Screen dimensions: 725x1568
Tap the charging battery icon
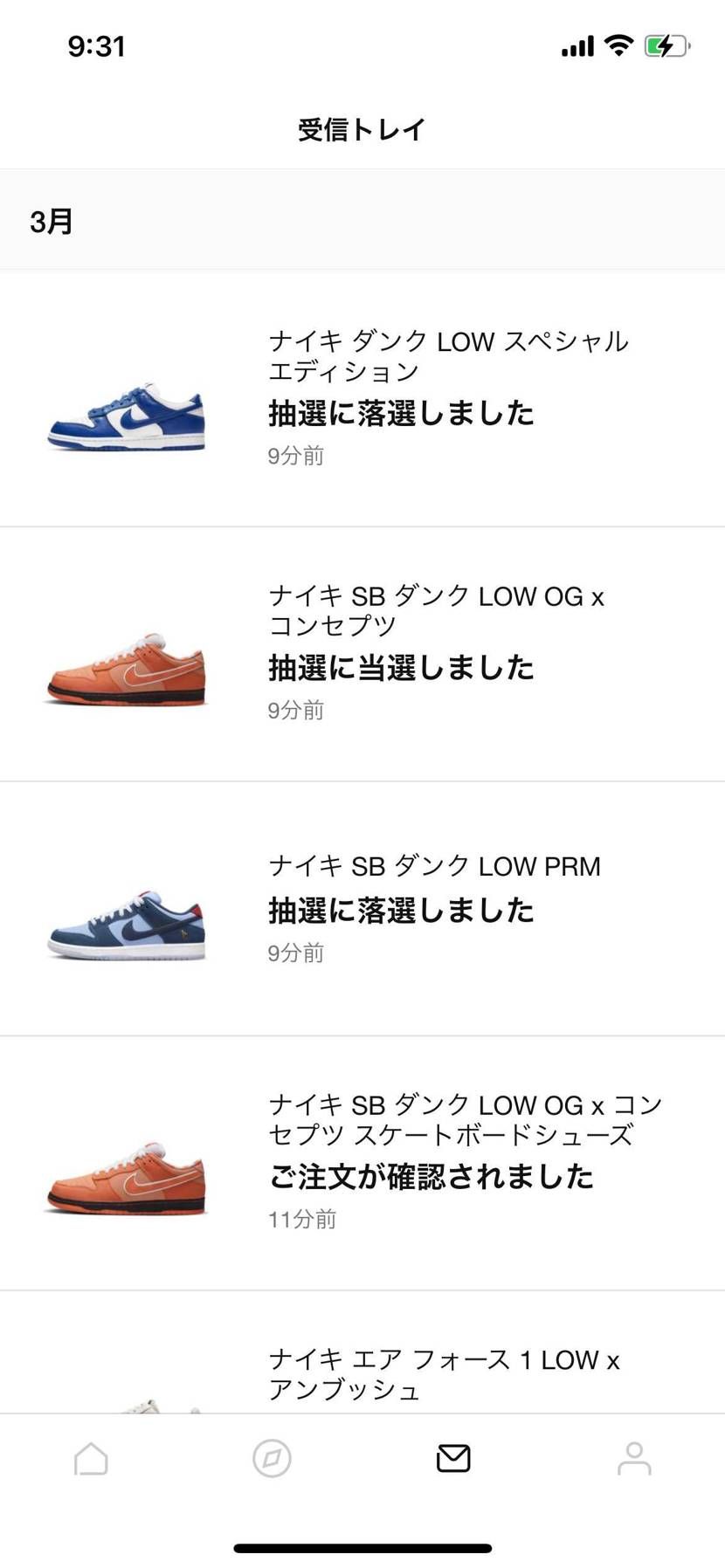click(668, 46)
